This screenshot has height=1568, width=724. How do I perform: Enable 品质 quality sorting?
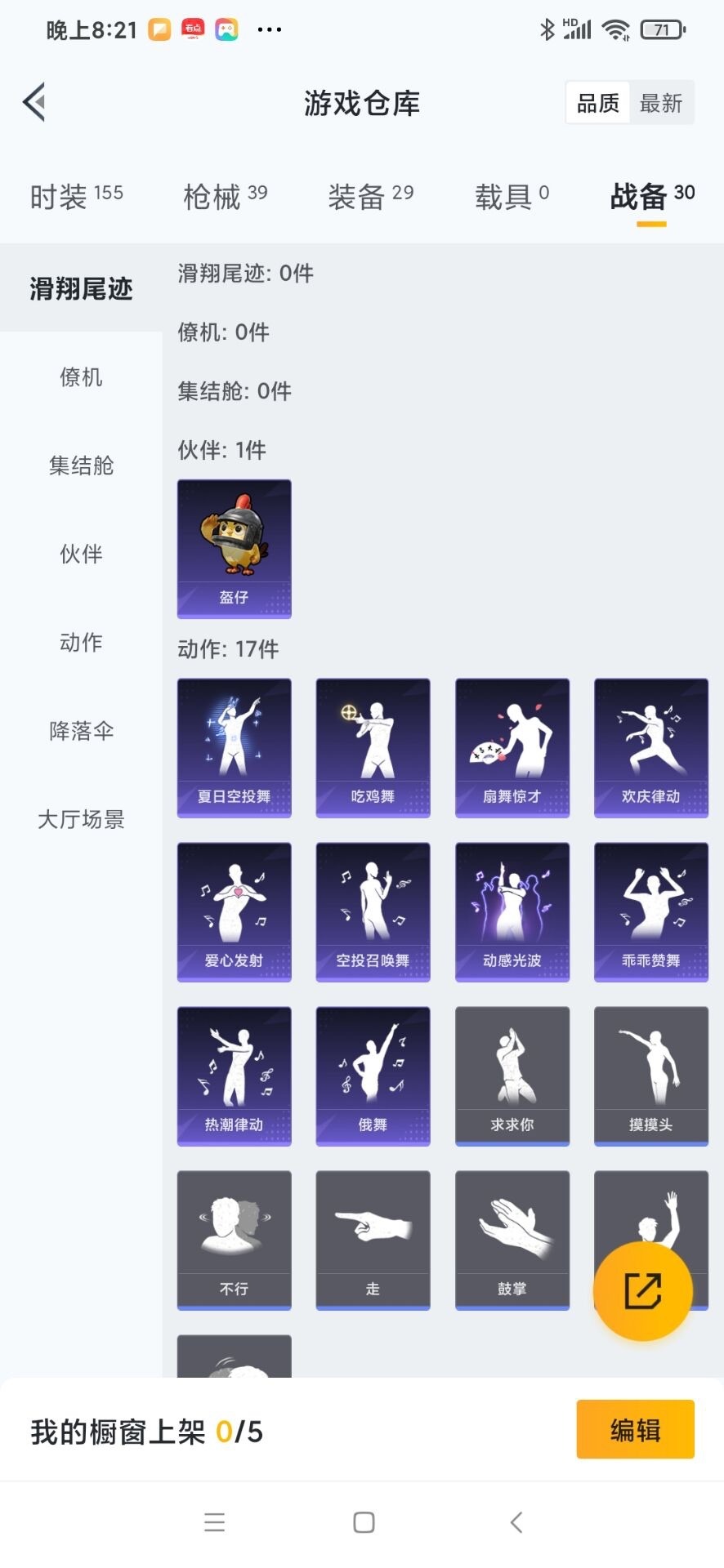click(597, 103)
